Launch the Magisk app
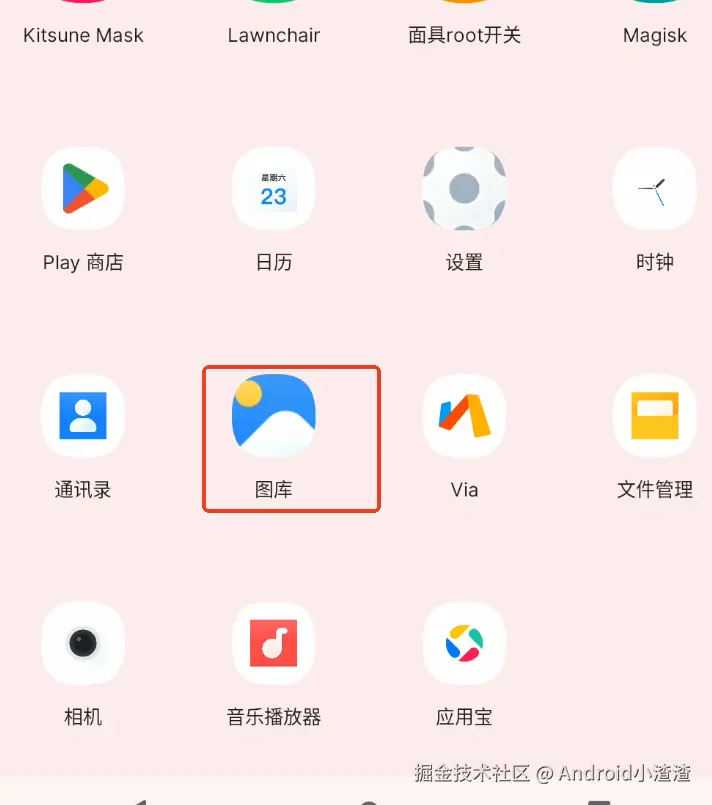 [654, 30]
